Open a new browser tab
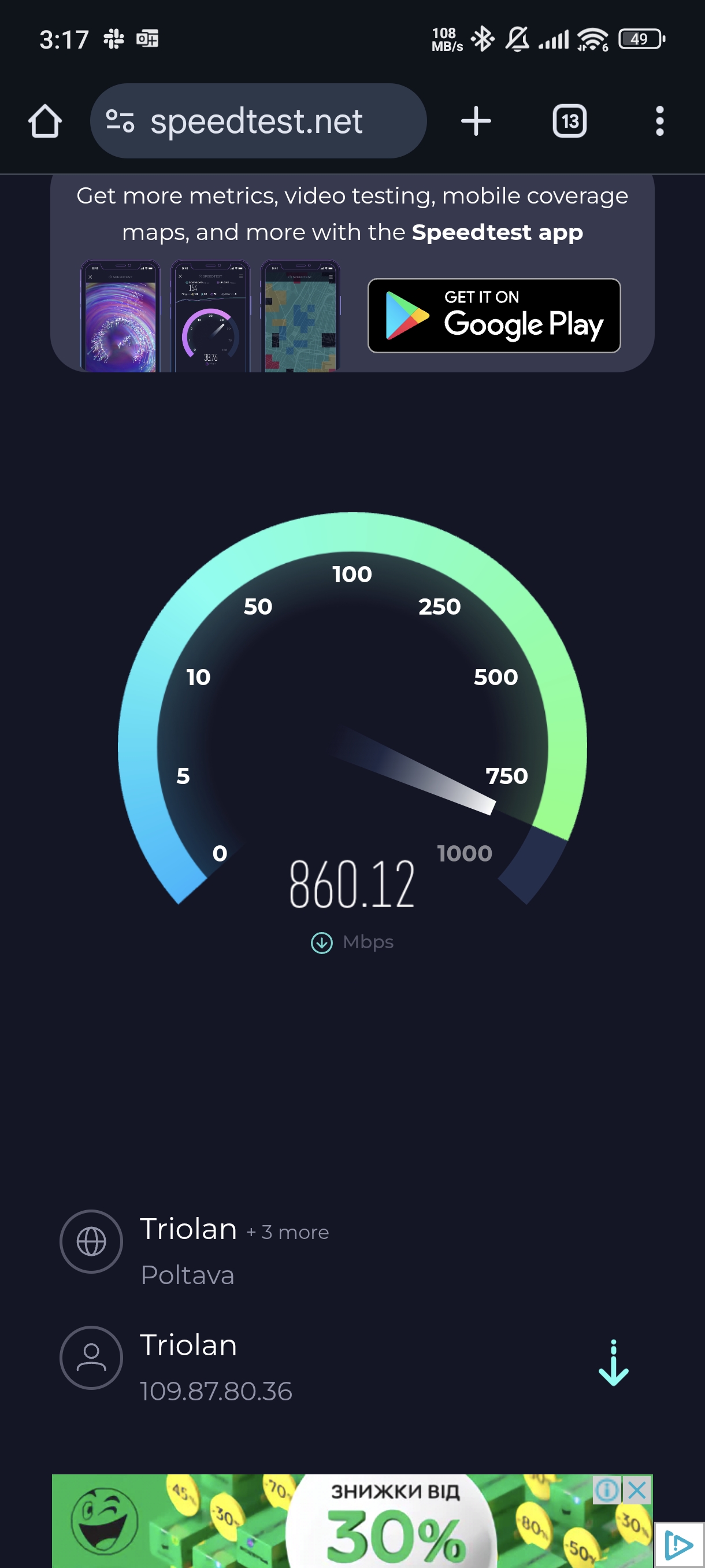The image size is (705, 1568). [476, 121]
